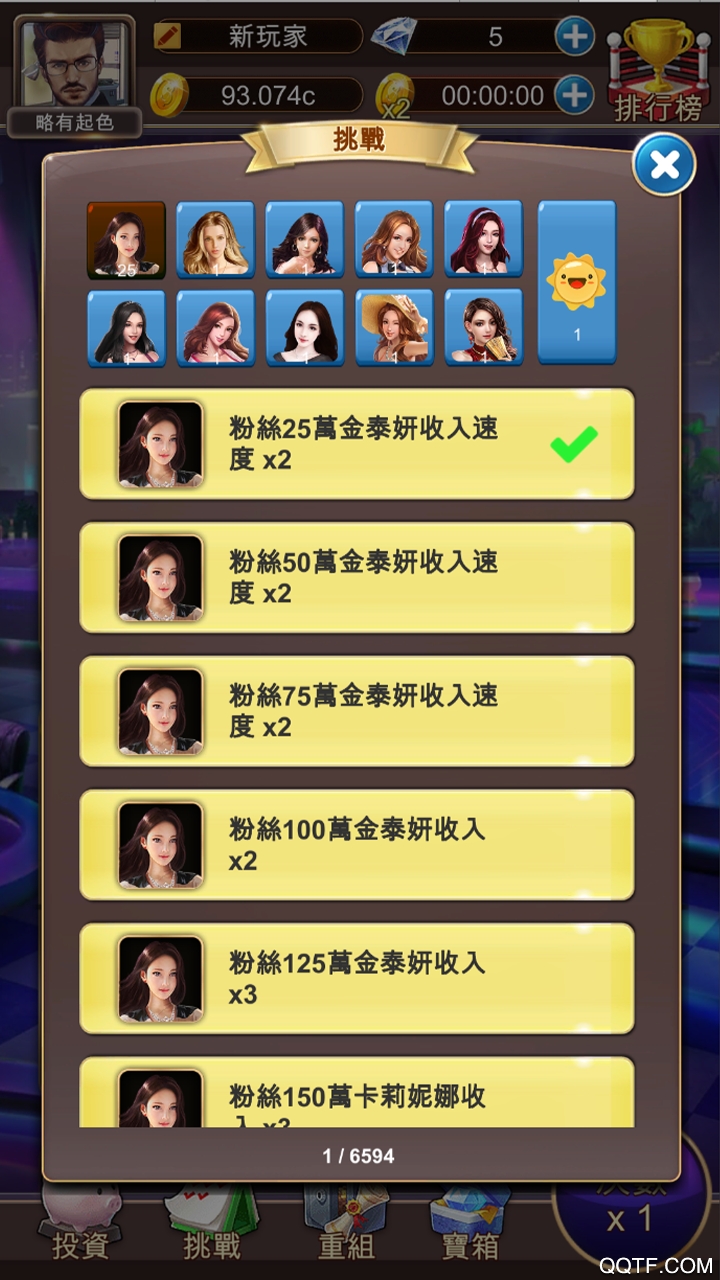Select the first portrait marked 25

click(126, 238)
